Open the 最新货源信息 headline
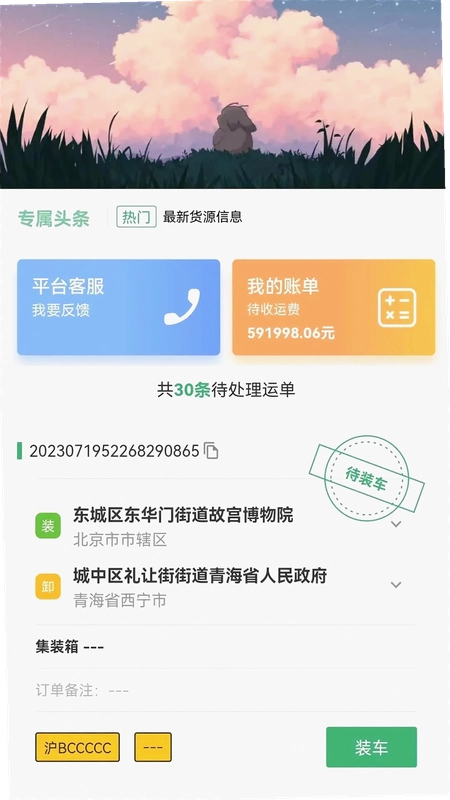This screenshot has width=450, height=800. click(203, 217)
